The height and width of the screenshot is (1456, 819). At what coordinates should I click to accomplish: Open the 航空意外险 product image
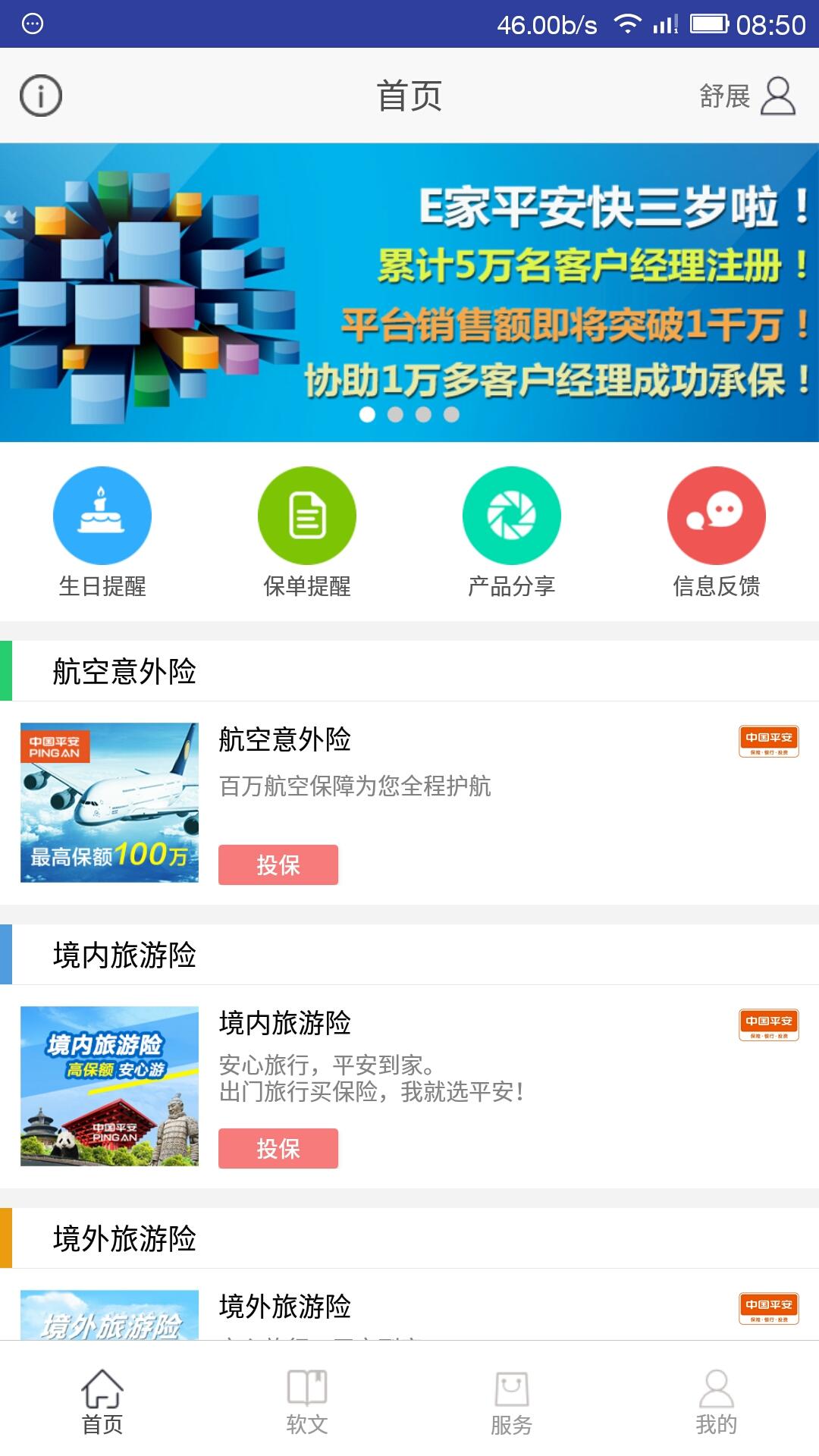109,802
